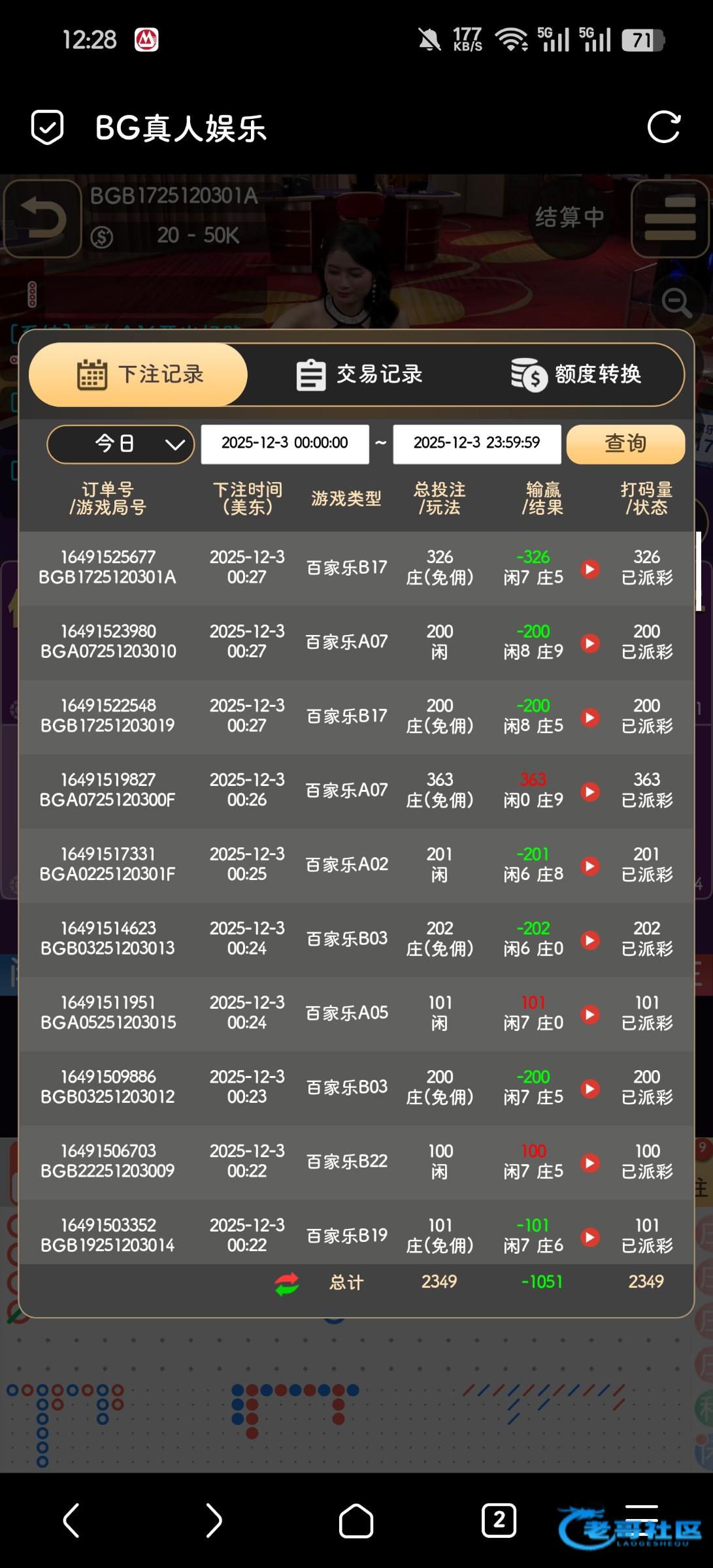The image size is (713, 1568).
Task: Switch to the 额度转换 tab
Action: pyautogui.click(x=576, y=374)
